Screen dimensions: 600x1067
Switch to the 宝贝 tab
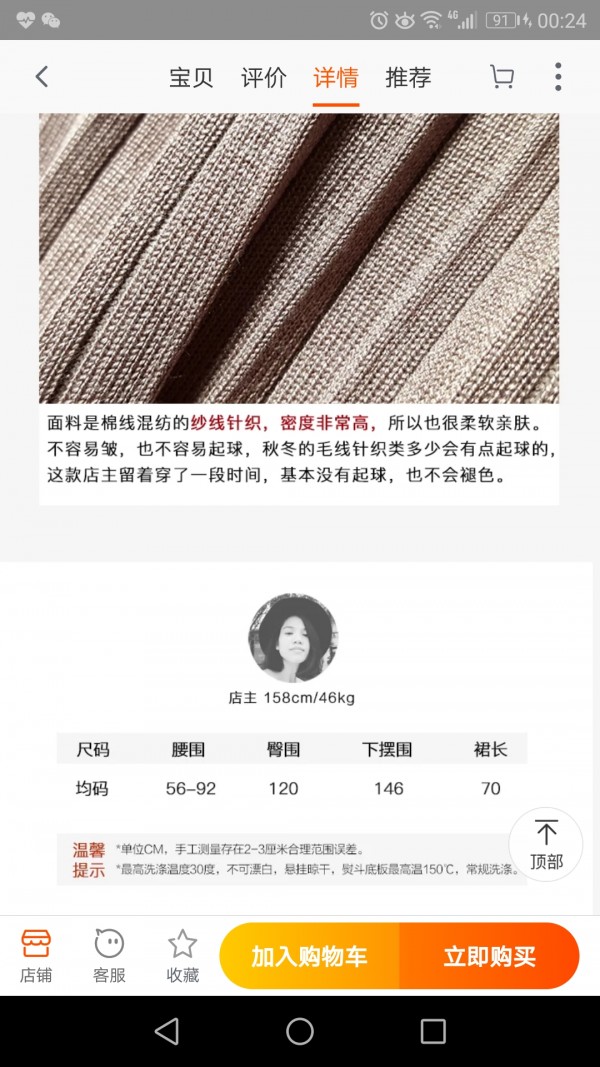191,78
